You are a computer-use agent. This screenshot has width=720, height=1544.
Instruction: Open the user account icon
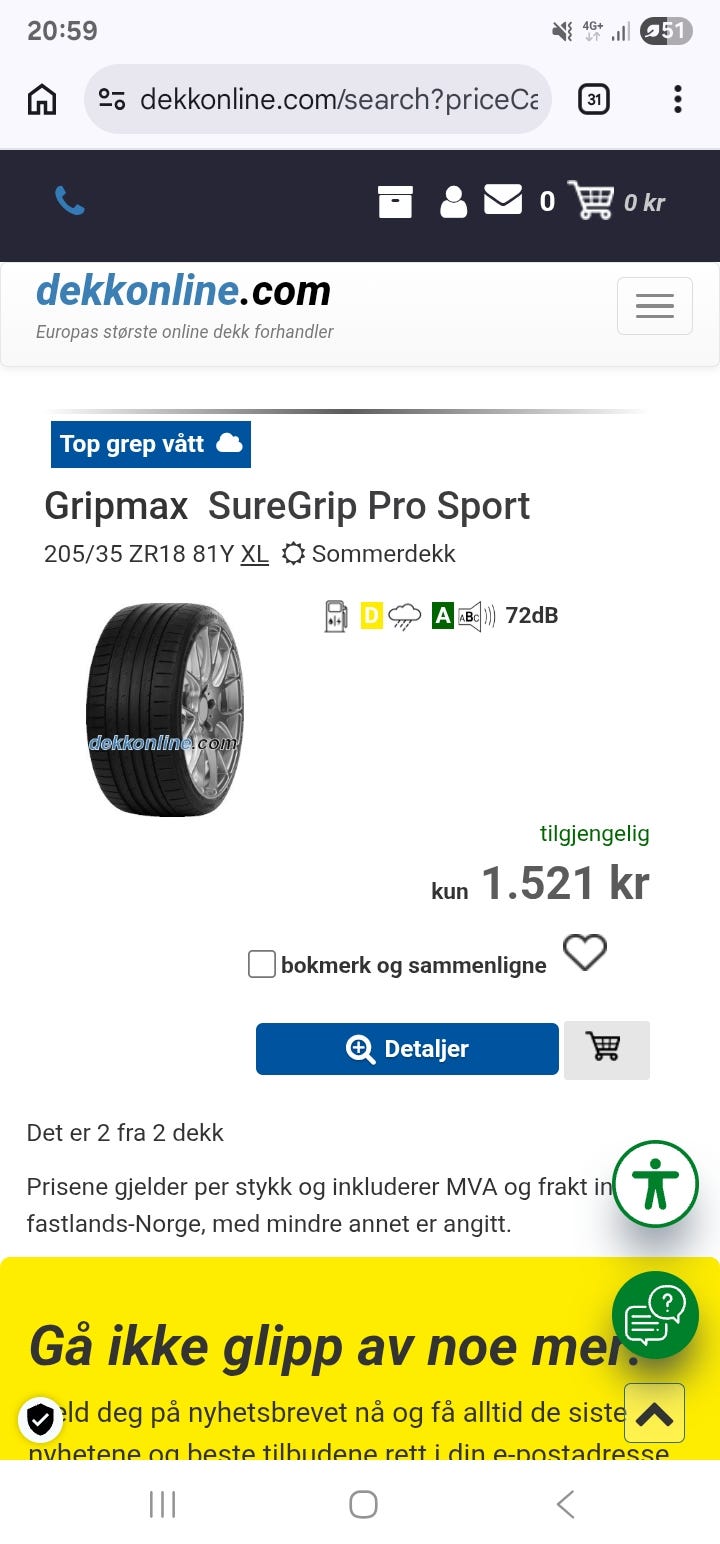(454, 201)
